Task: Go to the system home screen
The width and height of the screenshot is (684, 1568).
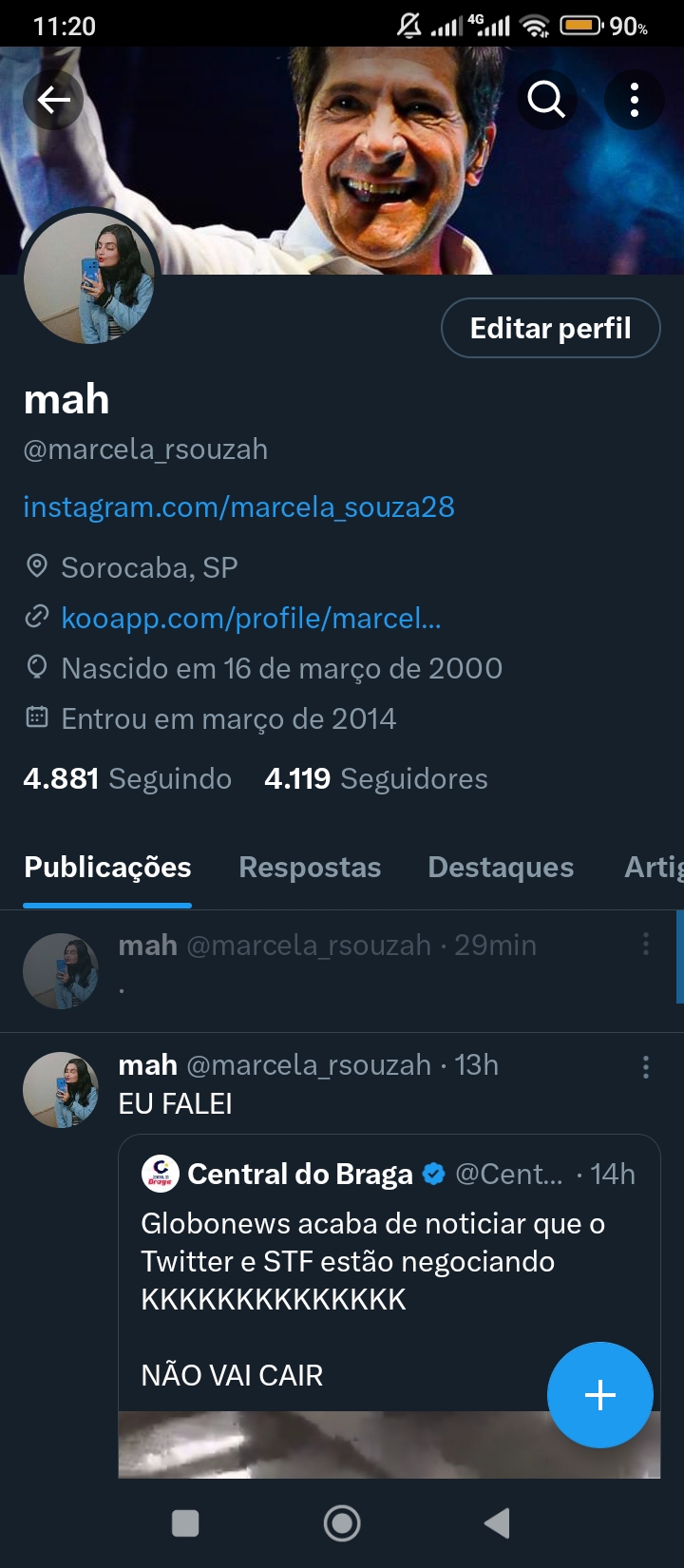Action: pyautogui.click(x=342, y=1523)
